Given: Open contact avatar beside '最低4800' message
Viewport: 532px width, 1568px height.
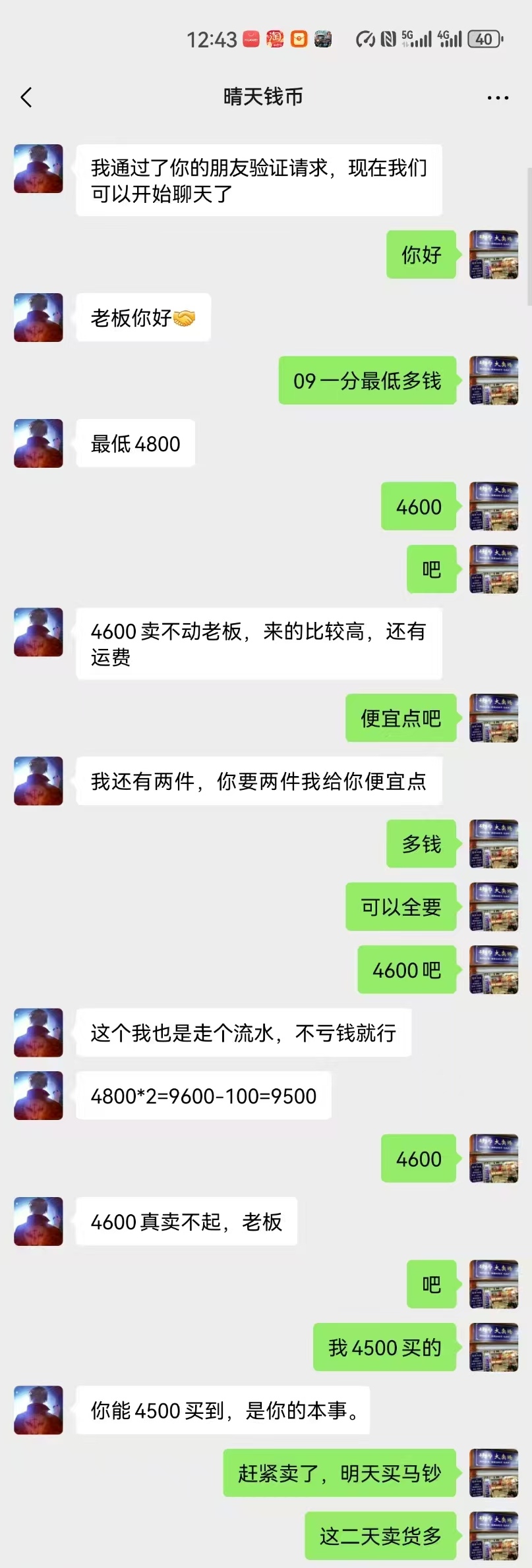Looking at the screenshot, I should [x=38, y=443].
